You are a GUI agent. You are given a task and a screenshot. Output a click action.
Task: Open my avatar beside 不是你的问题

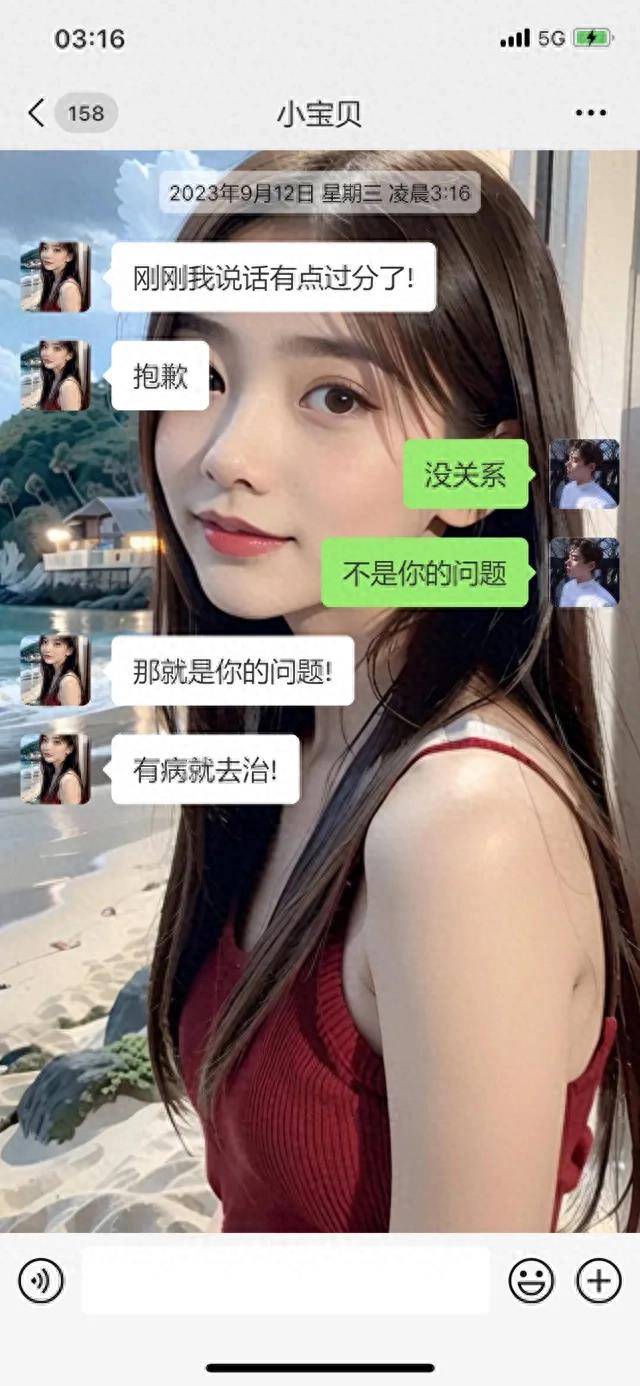point(584,572)
